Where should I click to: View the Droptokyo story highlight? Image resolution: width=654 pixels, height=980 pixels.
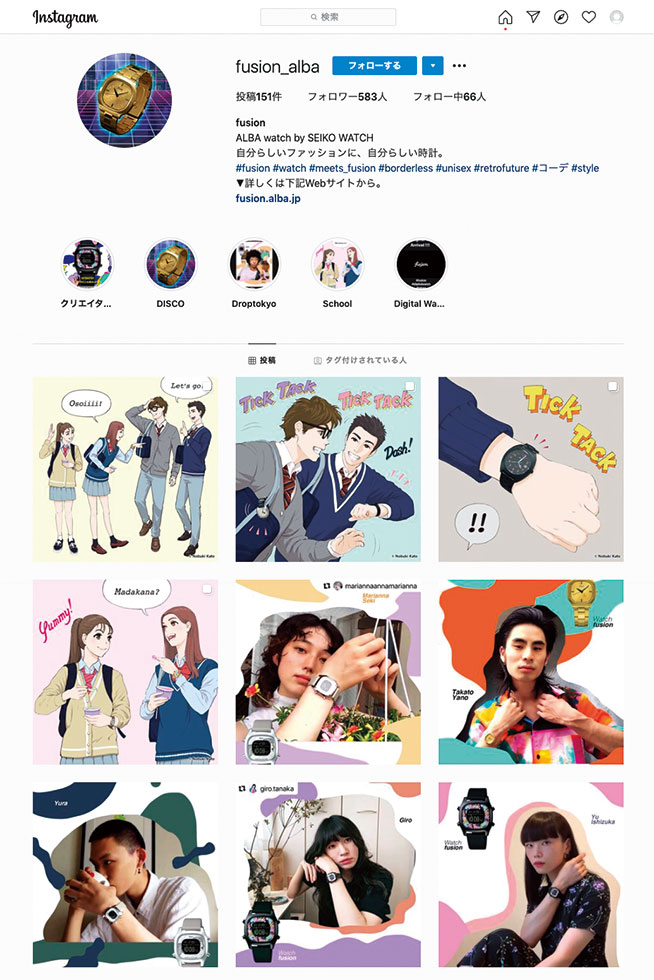(x=254, y=264)
